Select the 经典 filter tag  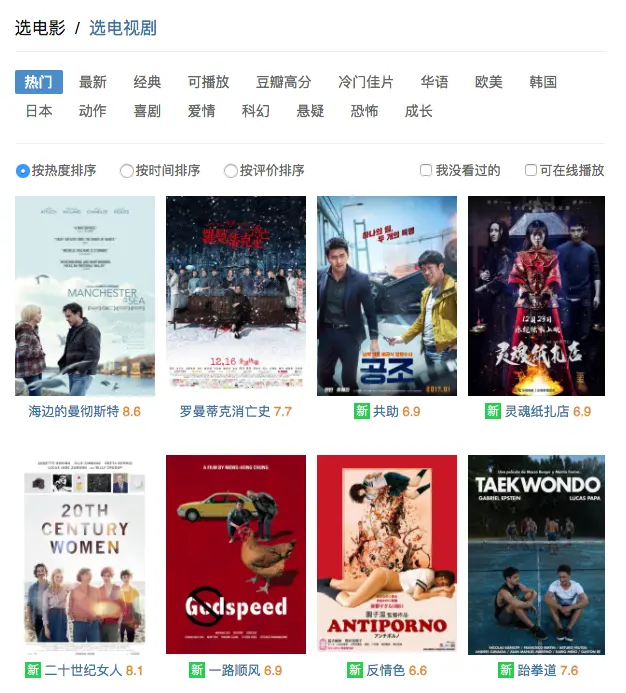click(x=147, y=82)
